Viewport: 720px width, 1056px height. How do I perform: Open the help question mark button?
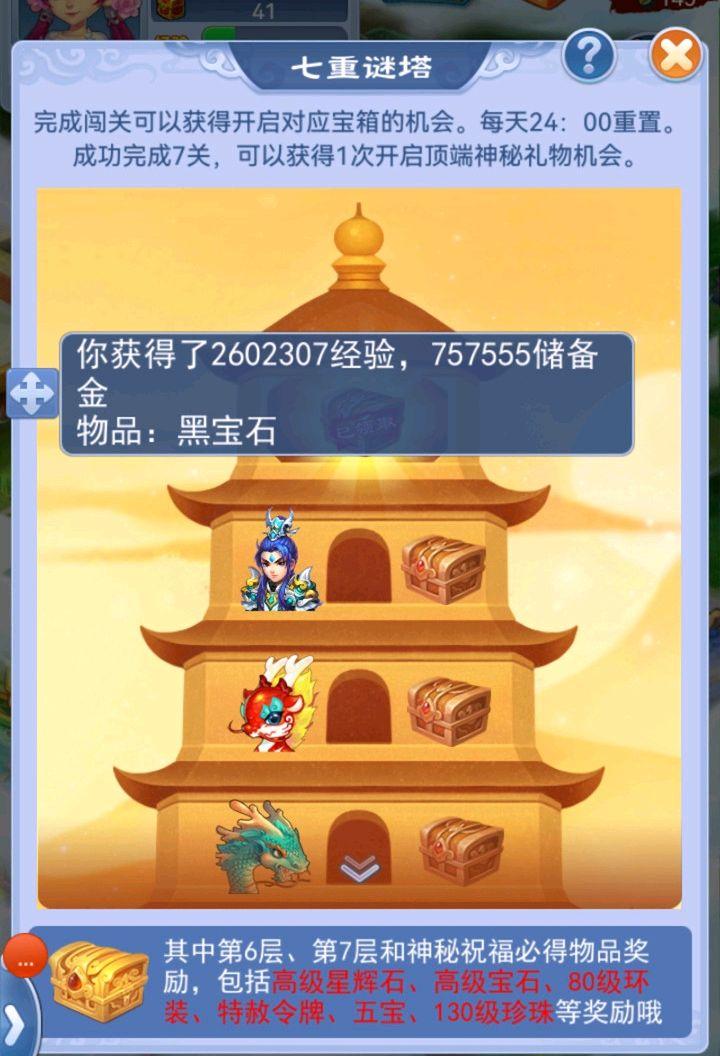[x=588, y=56]
